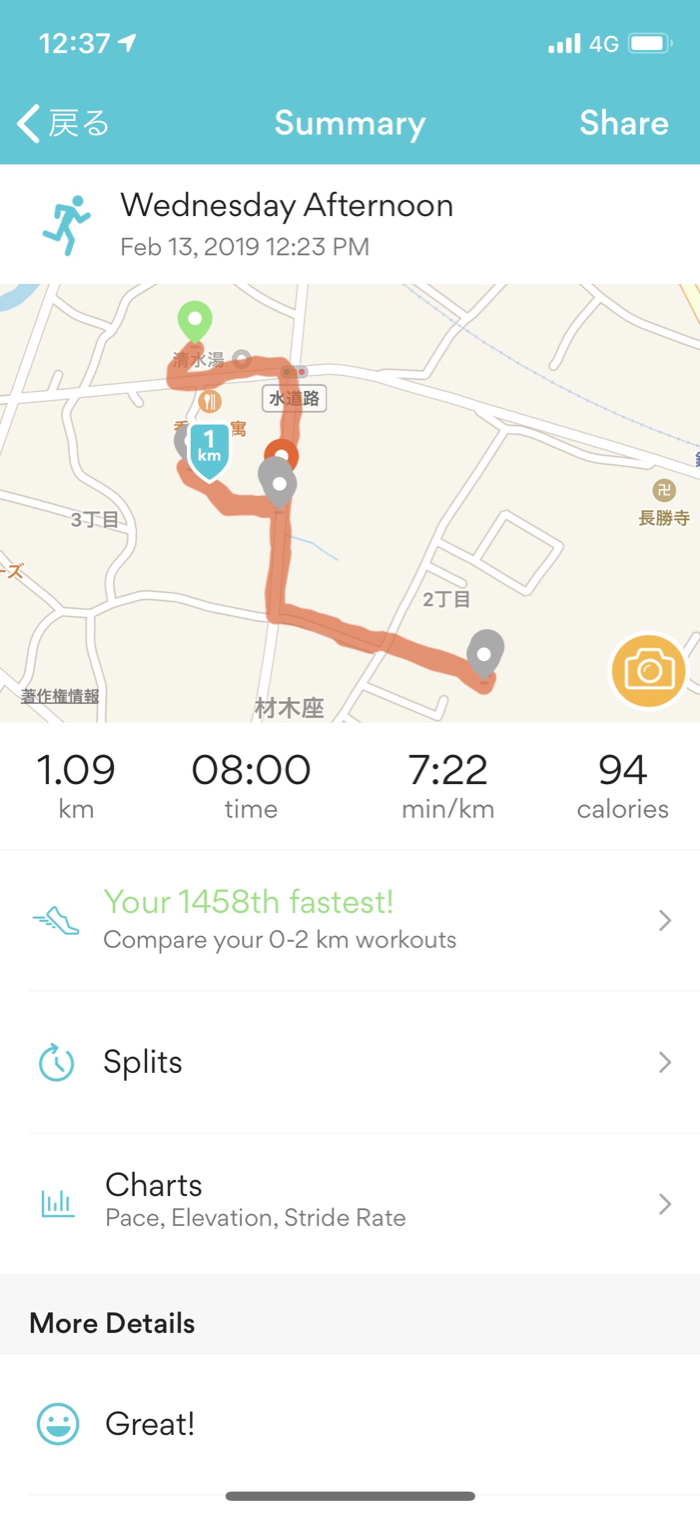Image resolution: width=700 pixels, height=1516 pixels.
Task: Compare your 0-2 km workouts
Action: click(350, 920)
